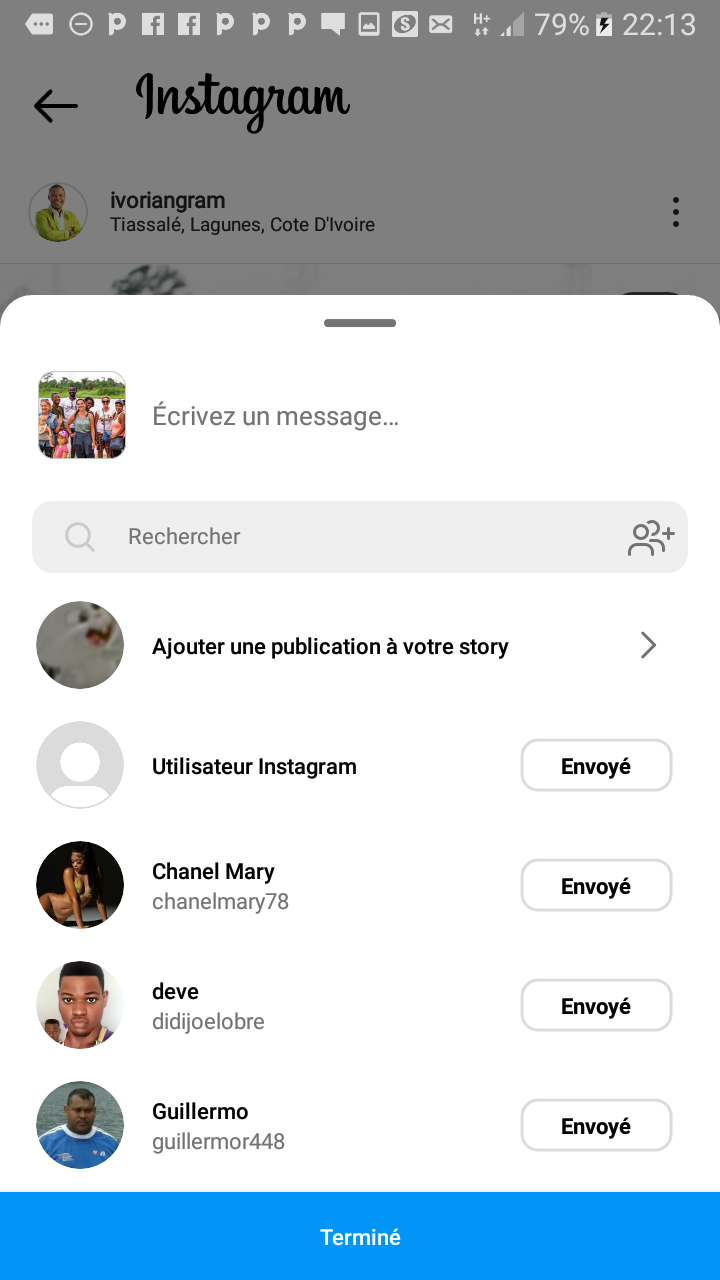Go back using the top arrow

(55, 105)
